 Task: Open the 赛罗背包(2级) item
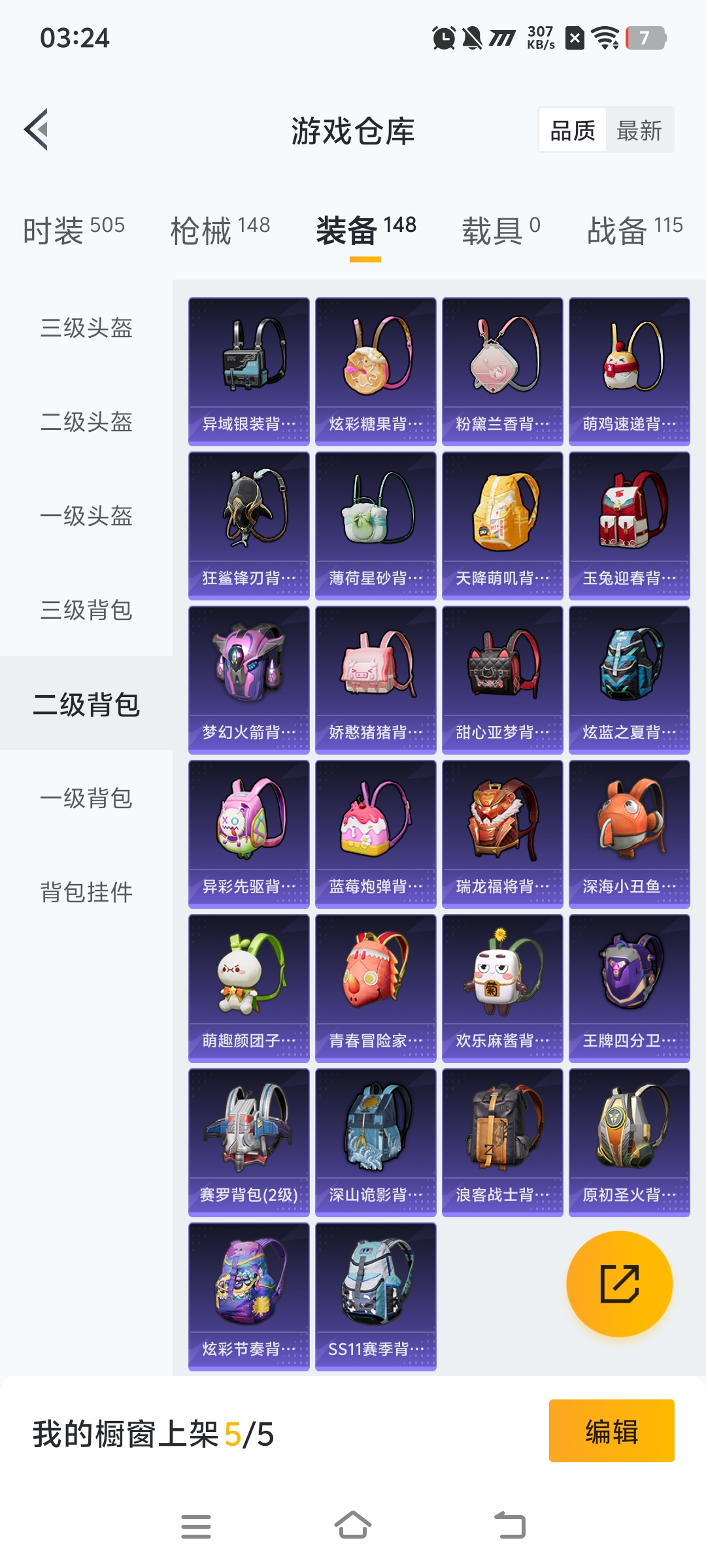point(248,1142)
